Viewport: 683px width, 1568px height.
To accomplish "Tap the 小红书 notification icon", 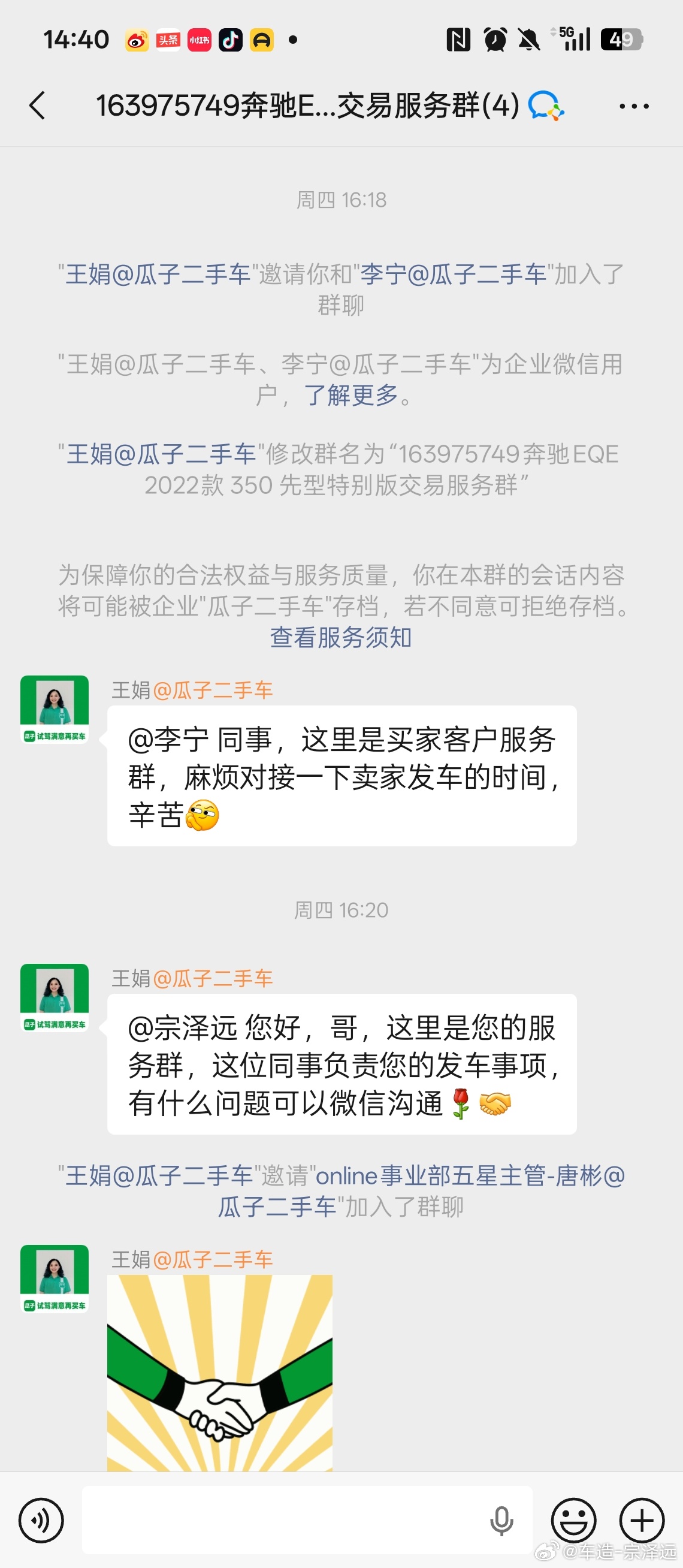I will click(x=199, y=38).
